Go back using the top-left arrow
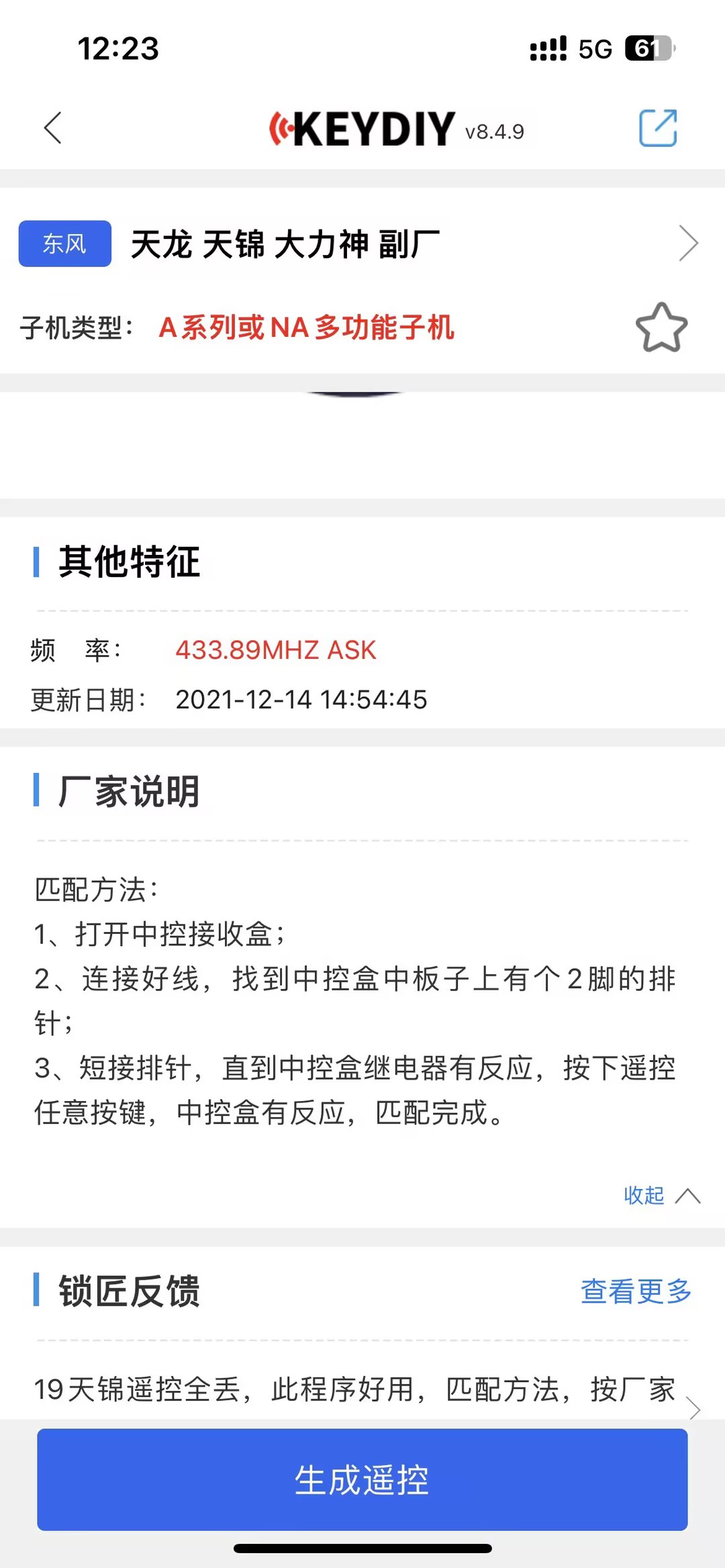The image size is (725, 1568). [x=53, y=127]
